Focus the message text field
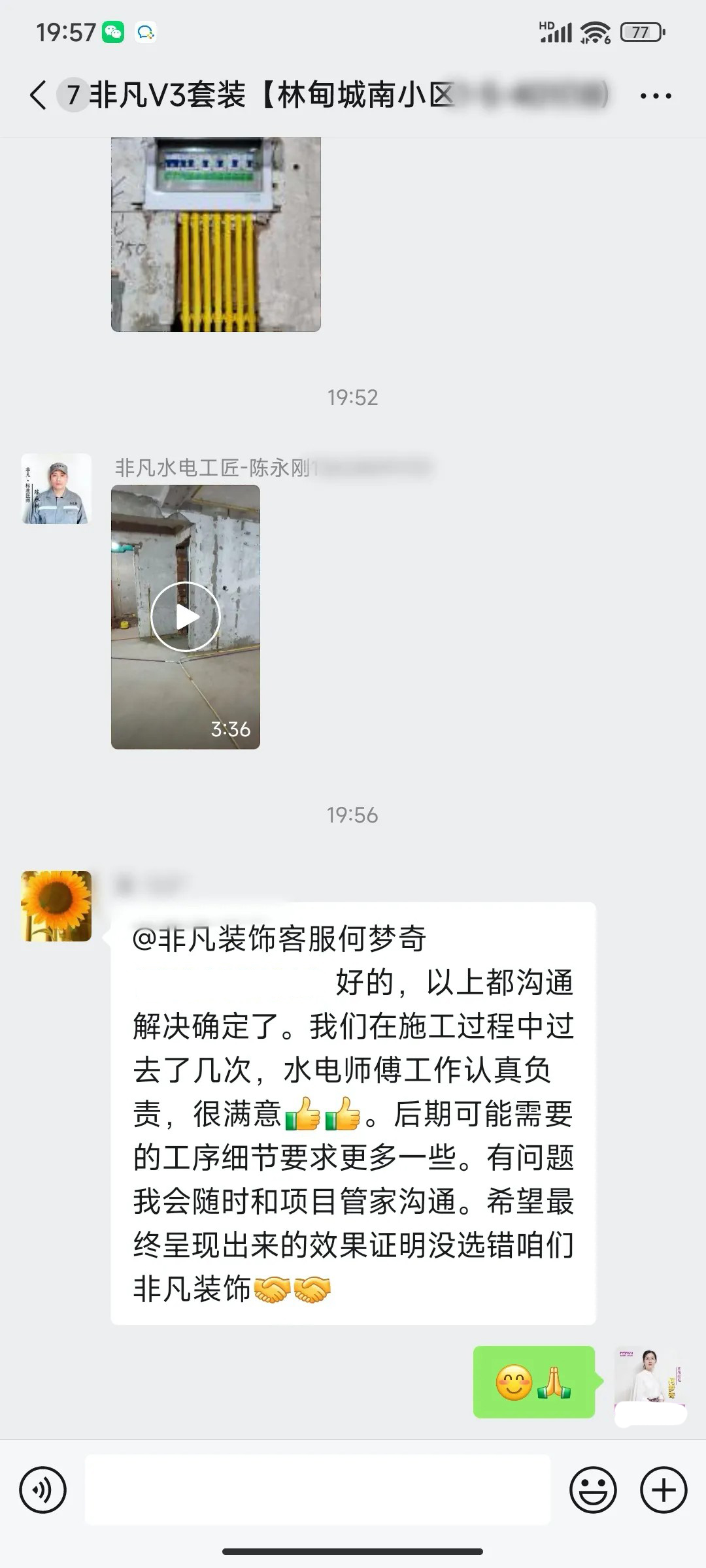Viewport: 706px width, 1568px height. click(x=318, y=1490)
